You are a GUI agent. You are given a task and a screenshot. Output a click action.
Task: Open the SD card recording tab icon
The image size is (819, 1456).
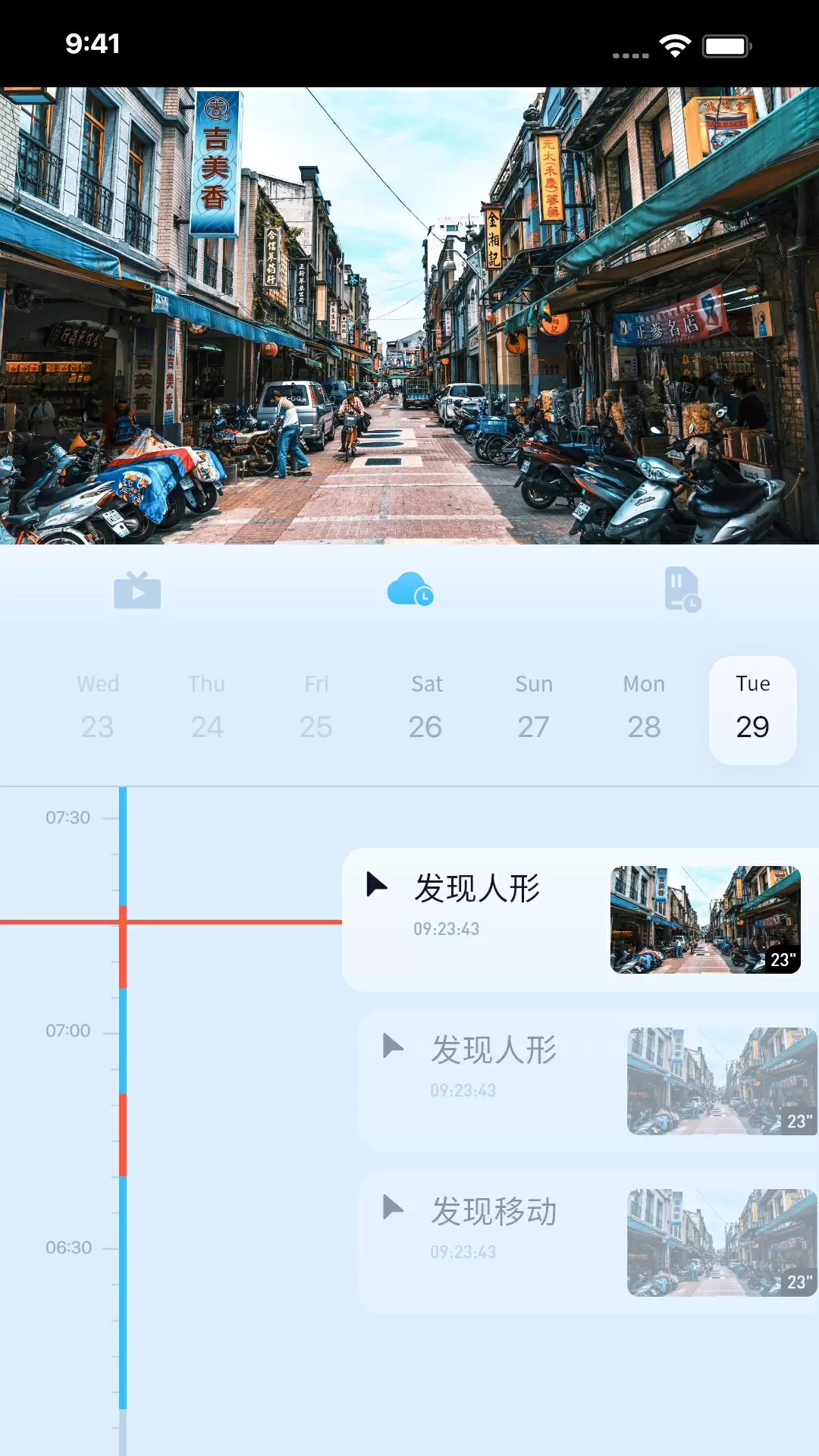pyautogui.click(x=682, y=589)
